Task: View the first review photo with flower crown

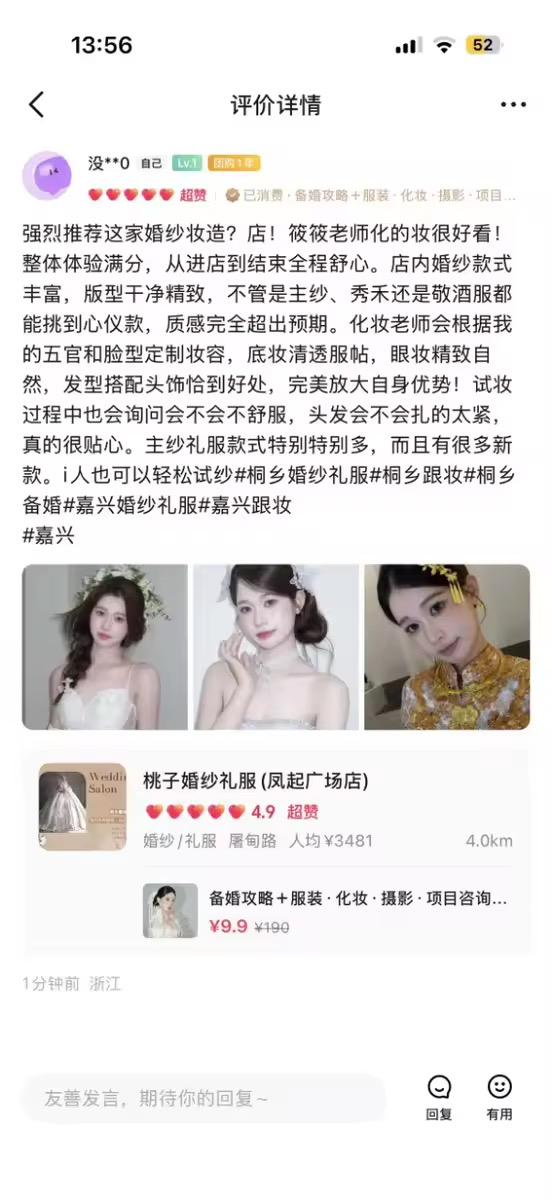Action: pyautogui.click(x=105, y=647)
